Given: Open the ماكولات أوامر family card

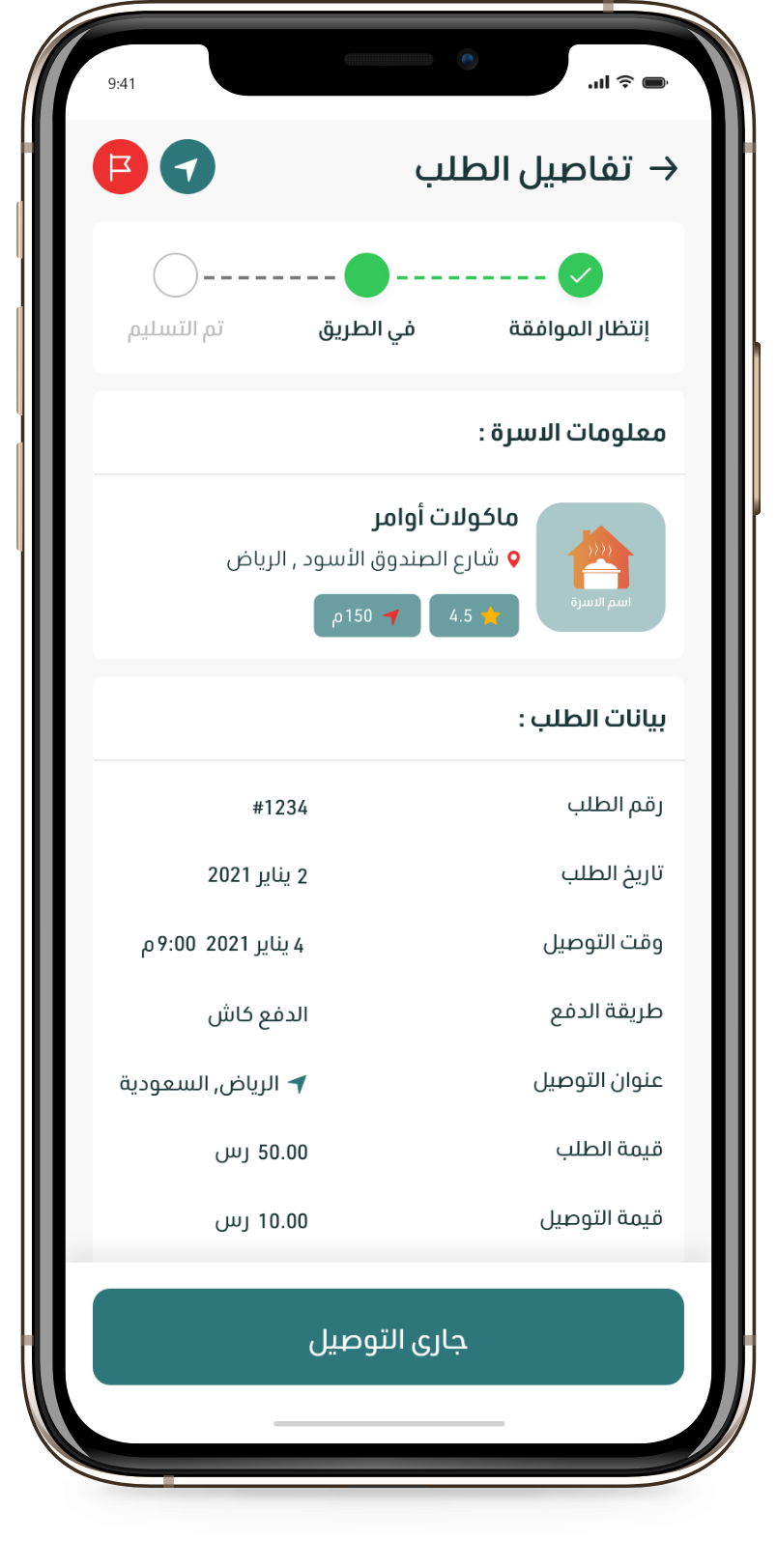Looking at the screenshot, I should (446, 518).
